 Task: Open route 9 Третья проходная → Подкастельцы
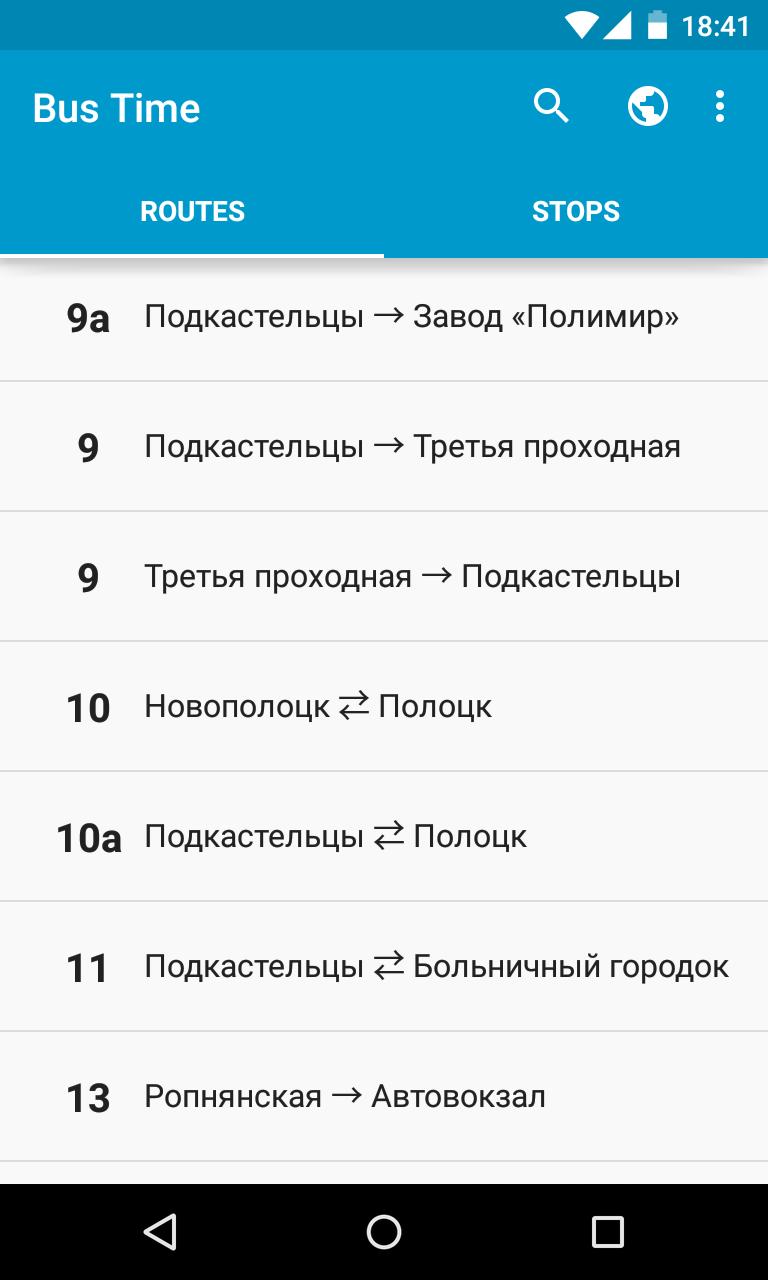click(x=384, y=577)
